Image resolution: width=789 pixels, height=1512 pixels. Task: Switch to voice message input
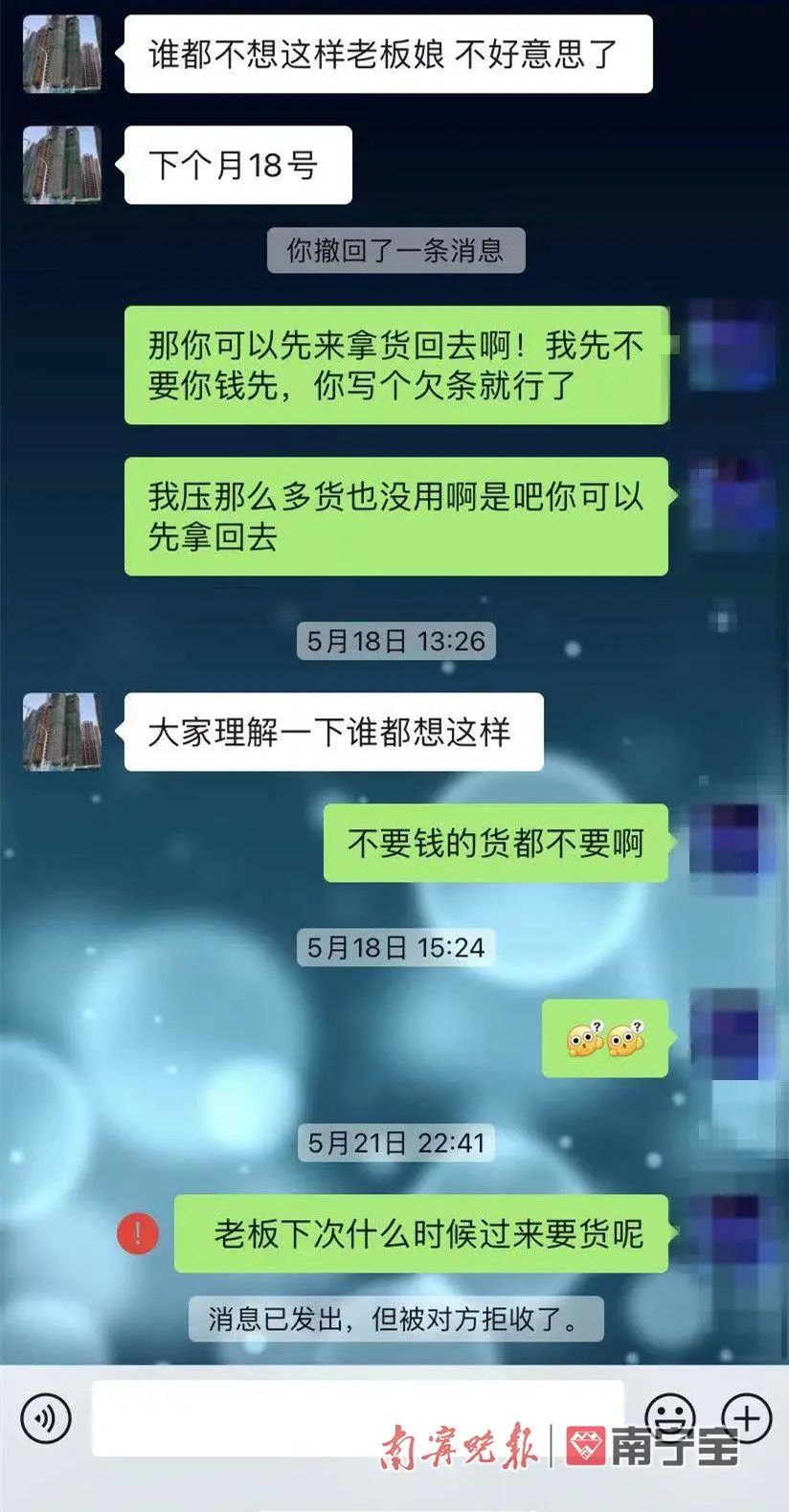[x=46, y=1417]
